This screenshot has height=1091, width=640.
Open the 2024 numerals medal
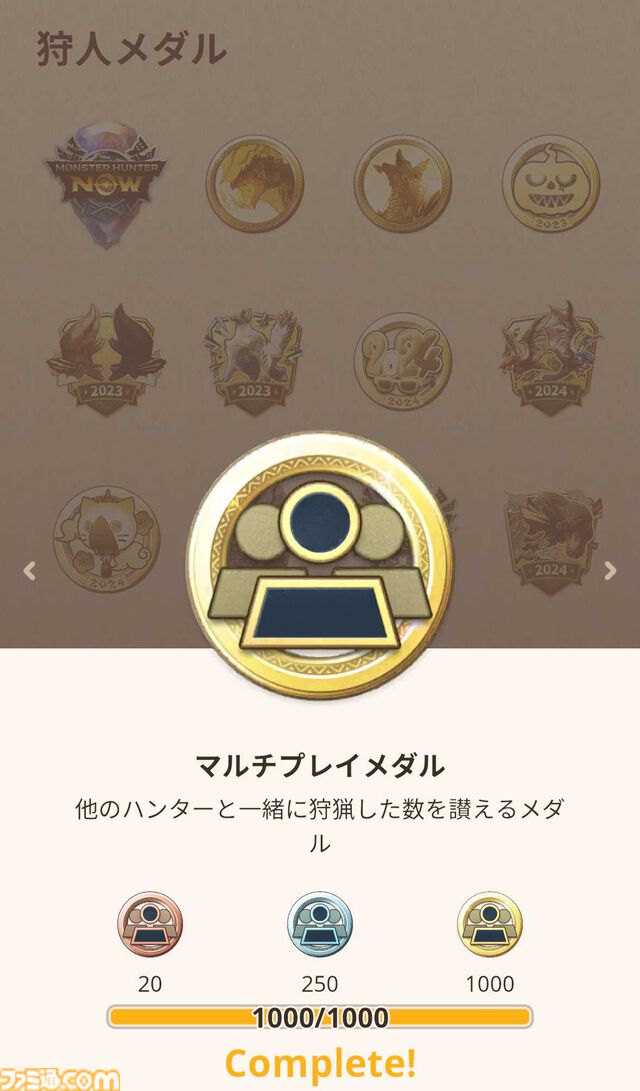[402, 360]
